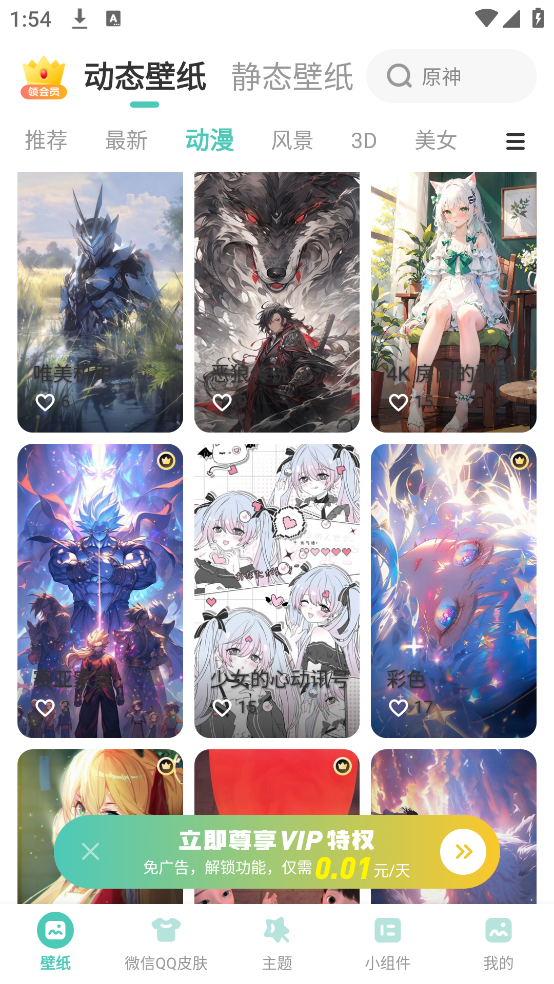
Task: Open the cat-ear girl 4K wallpaper
Action: pyautogui.click(x=454, y=302)
